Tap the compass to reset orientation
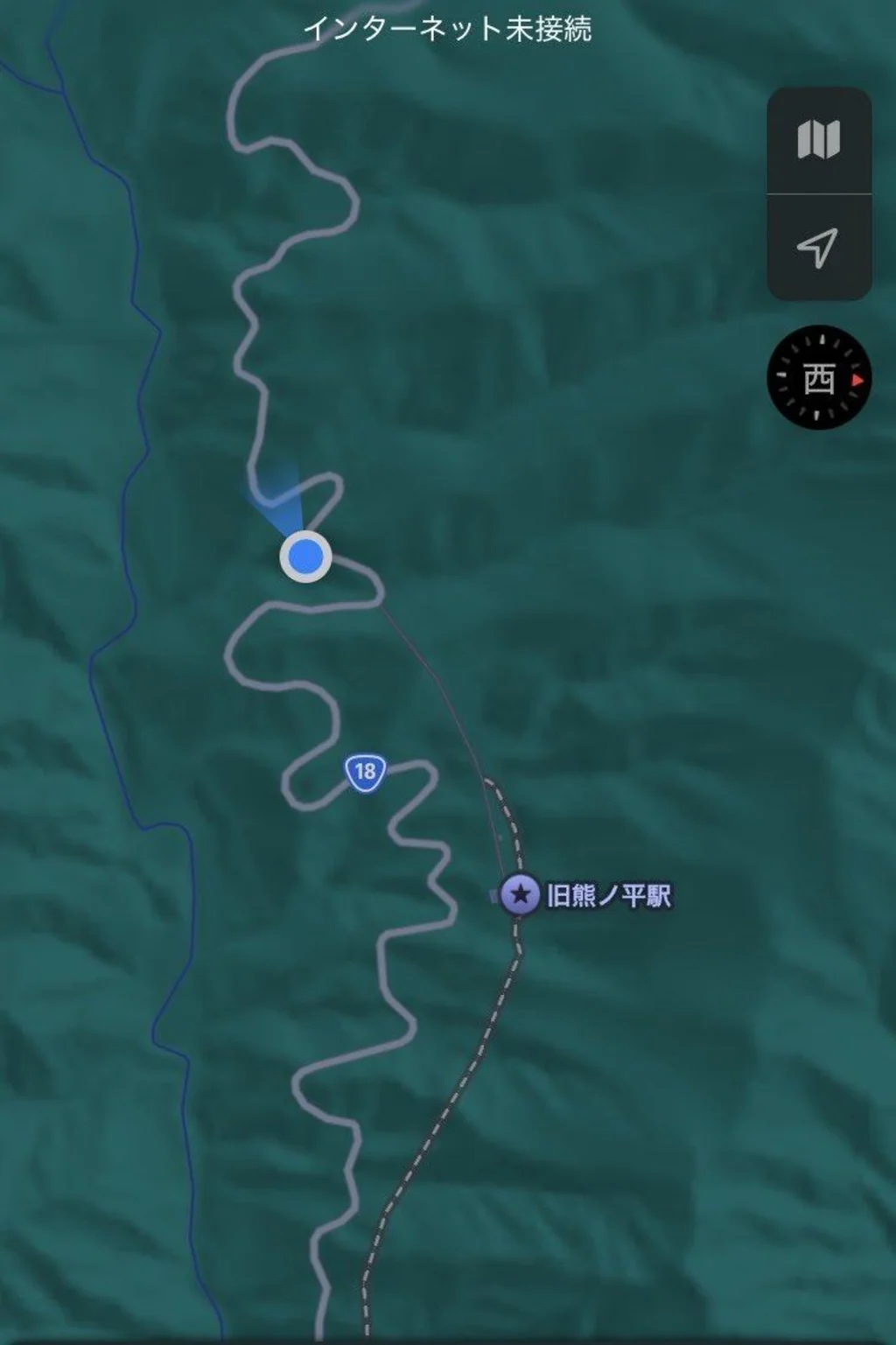Image resolution: width=896 pixels, height=1345 pixels. coord(819,378)
